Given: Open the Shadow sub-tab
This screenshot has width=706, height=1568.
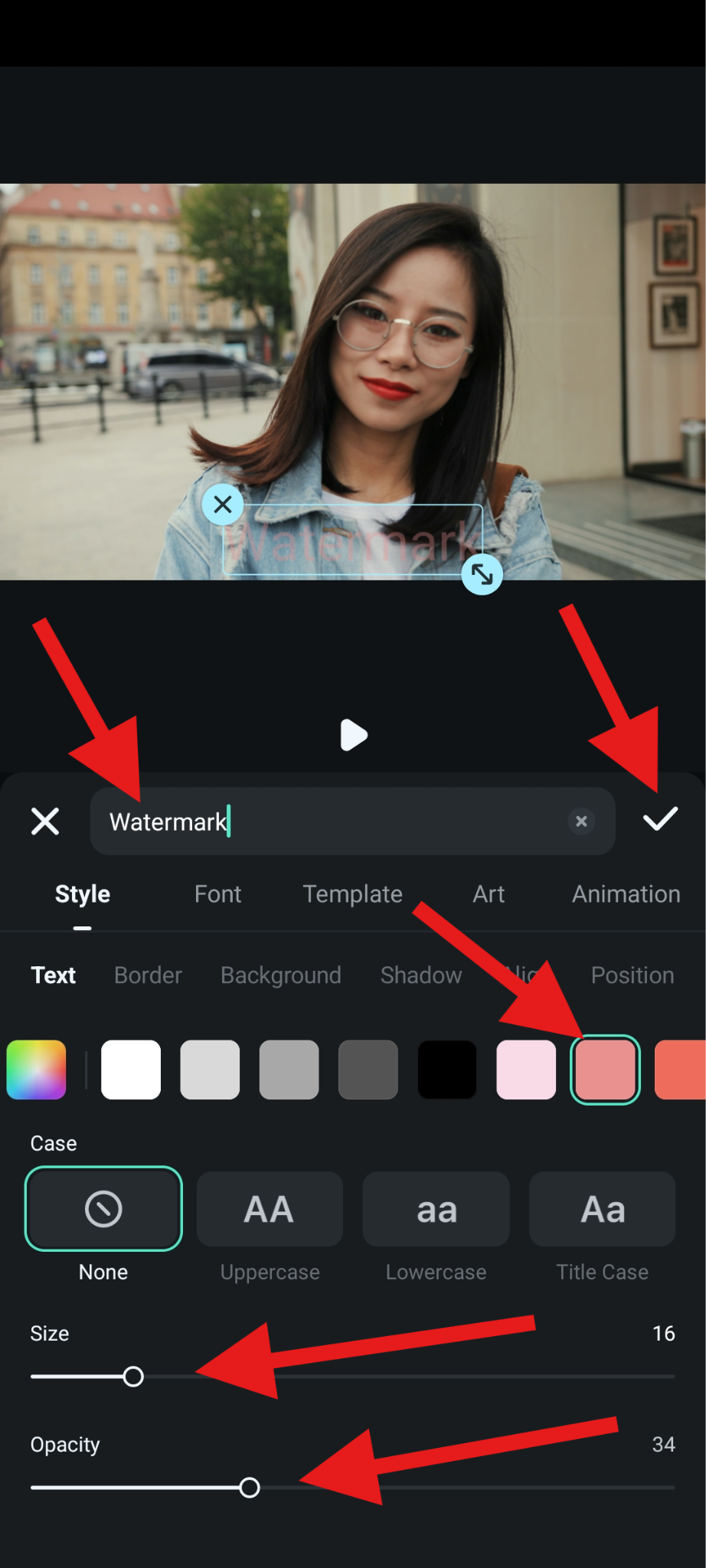Looking at the screenshot, I should (421, 975).
